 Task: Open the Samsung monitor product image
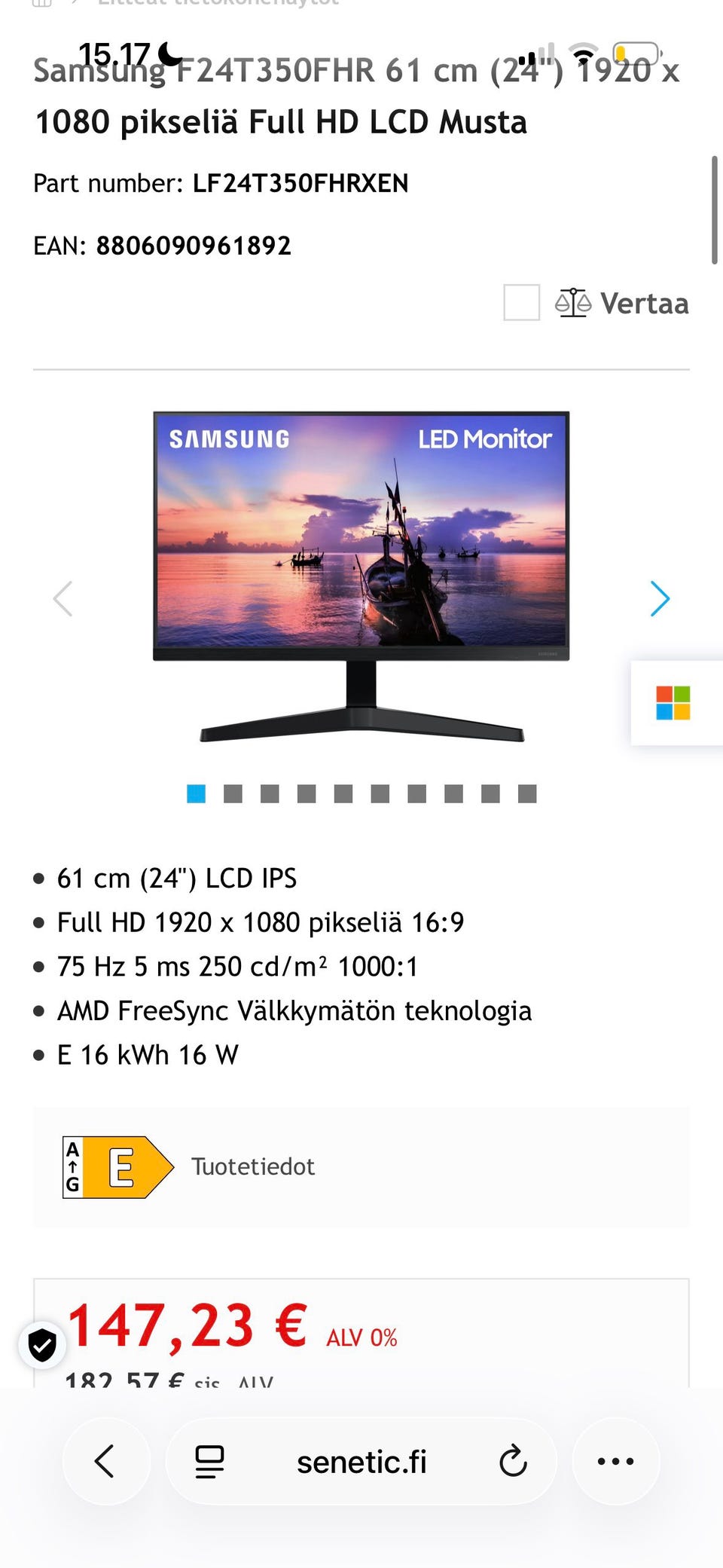pos(361,576)
